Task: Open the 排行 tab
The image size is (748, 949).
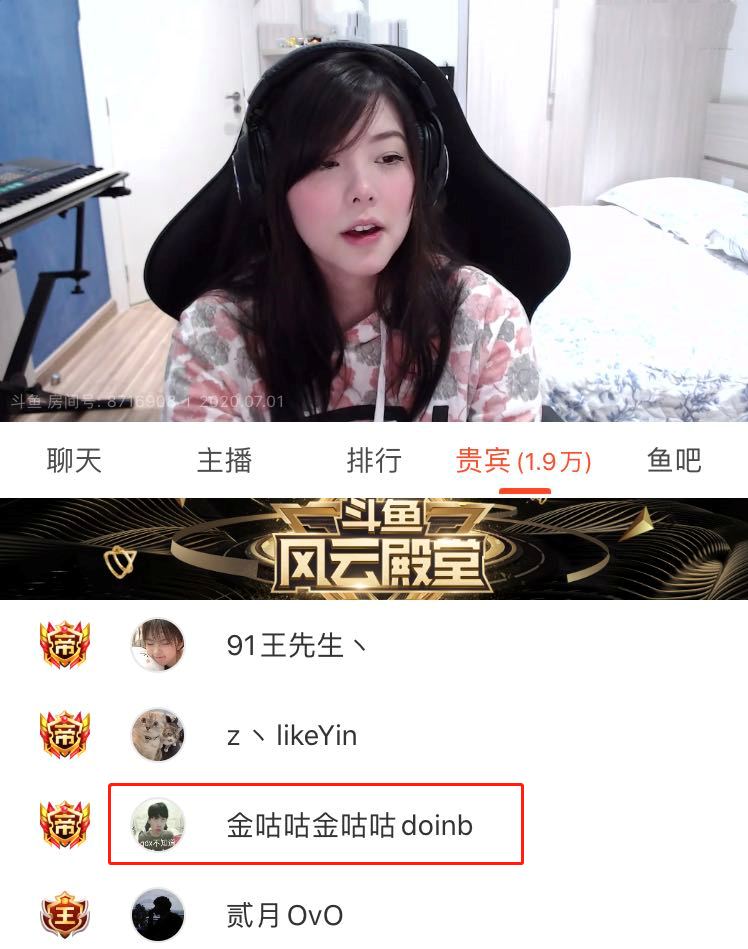Action: (374, 461)
